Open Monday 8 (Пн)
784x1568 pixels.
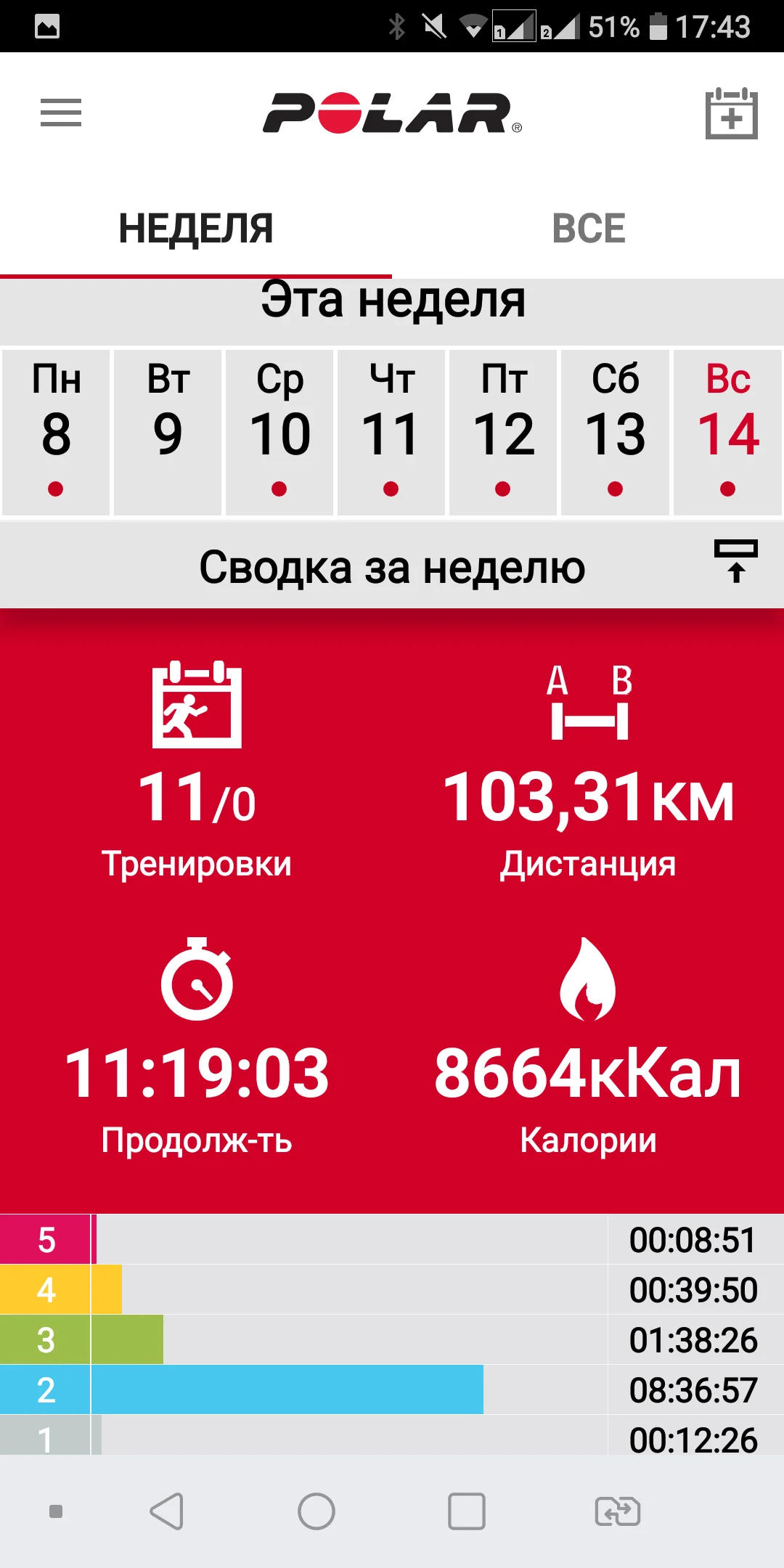(56, 433)
